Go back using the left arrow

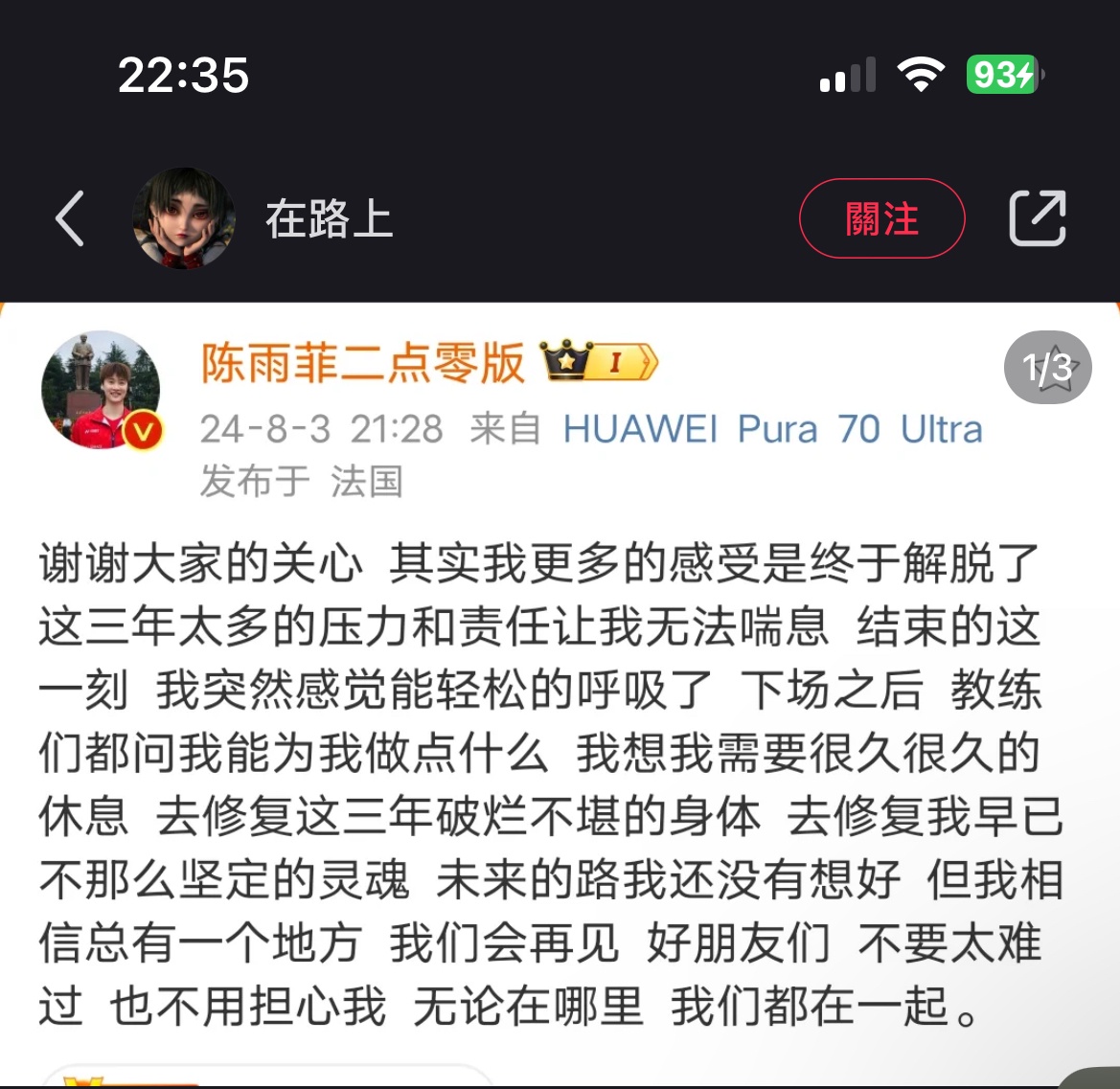(x=70, y=219)
